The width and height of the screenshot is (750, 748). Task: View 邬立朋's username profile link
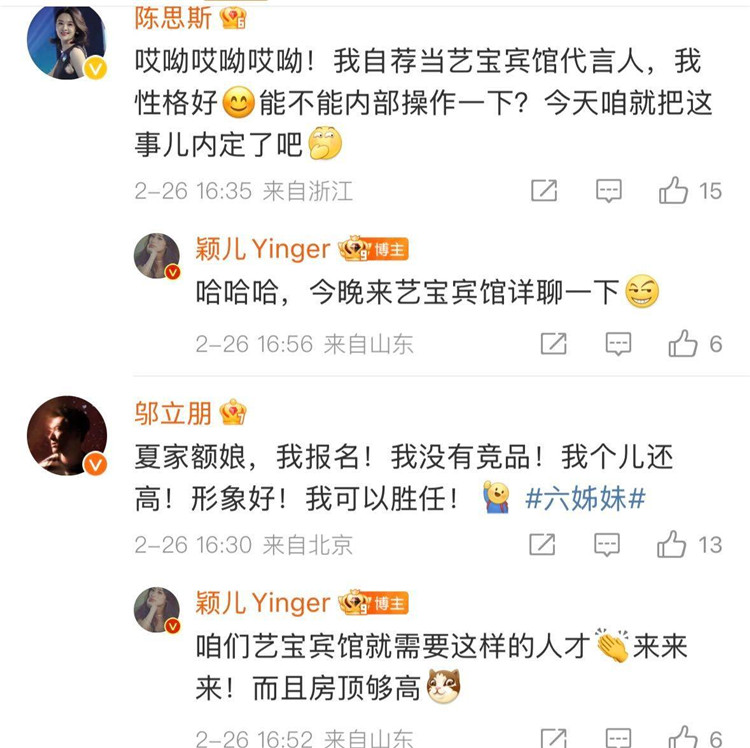(172, 412)
